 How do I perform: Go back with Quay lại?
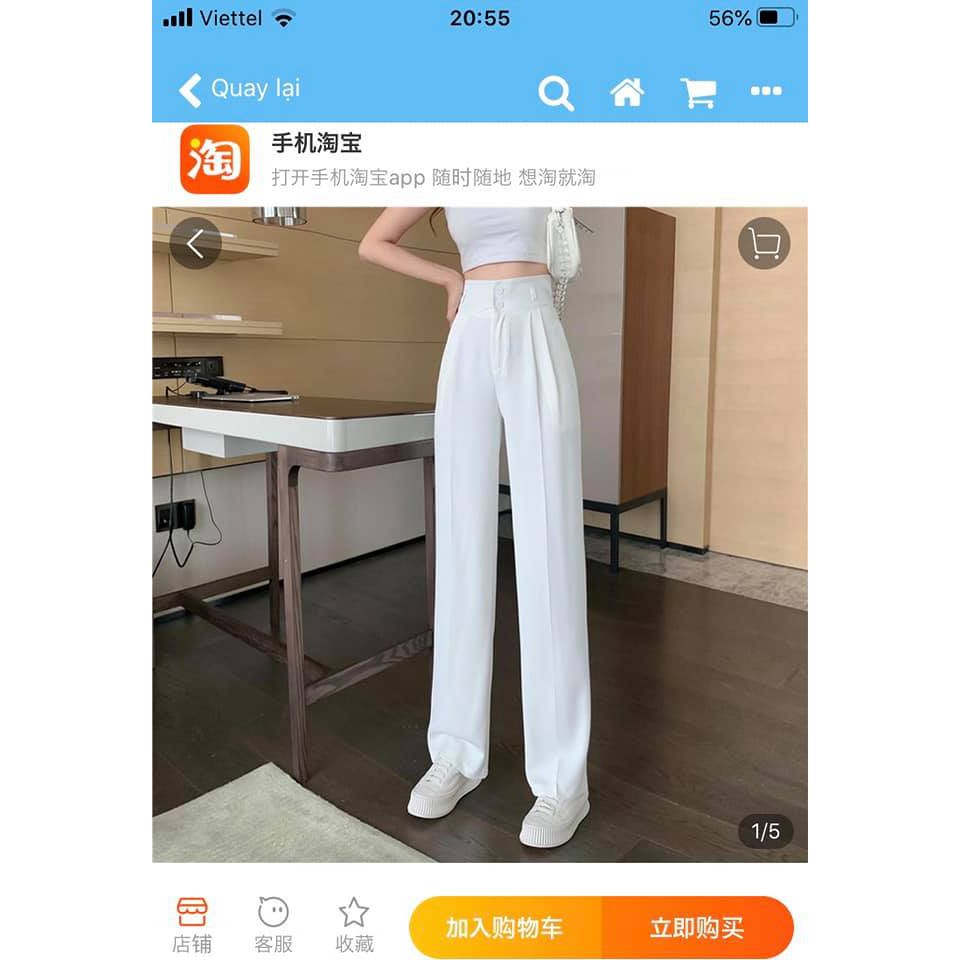point(240,90)
